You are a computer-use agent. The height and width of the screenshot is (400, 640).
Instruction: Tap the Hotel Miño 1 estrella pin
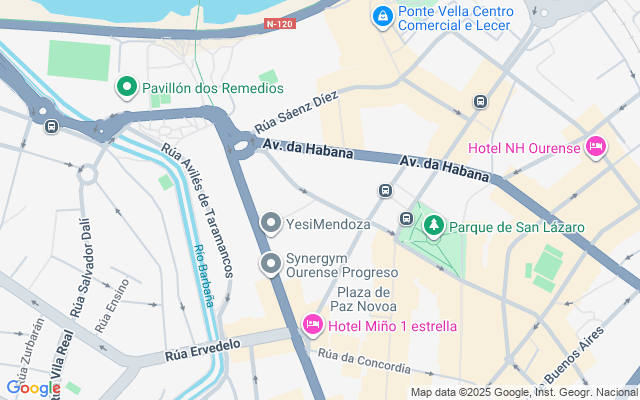312,325
